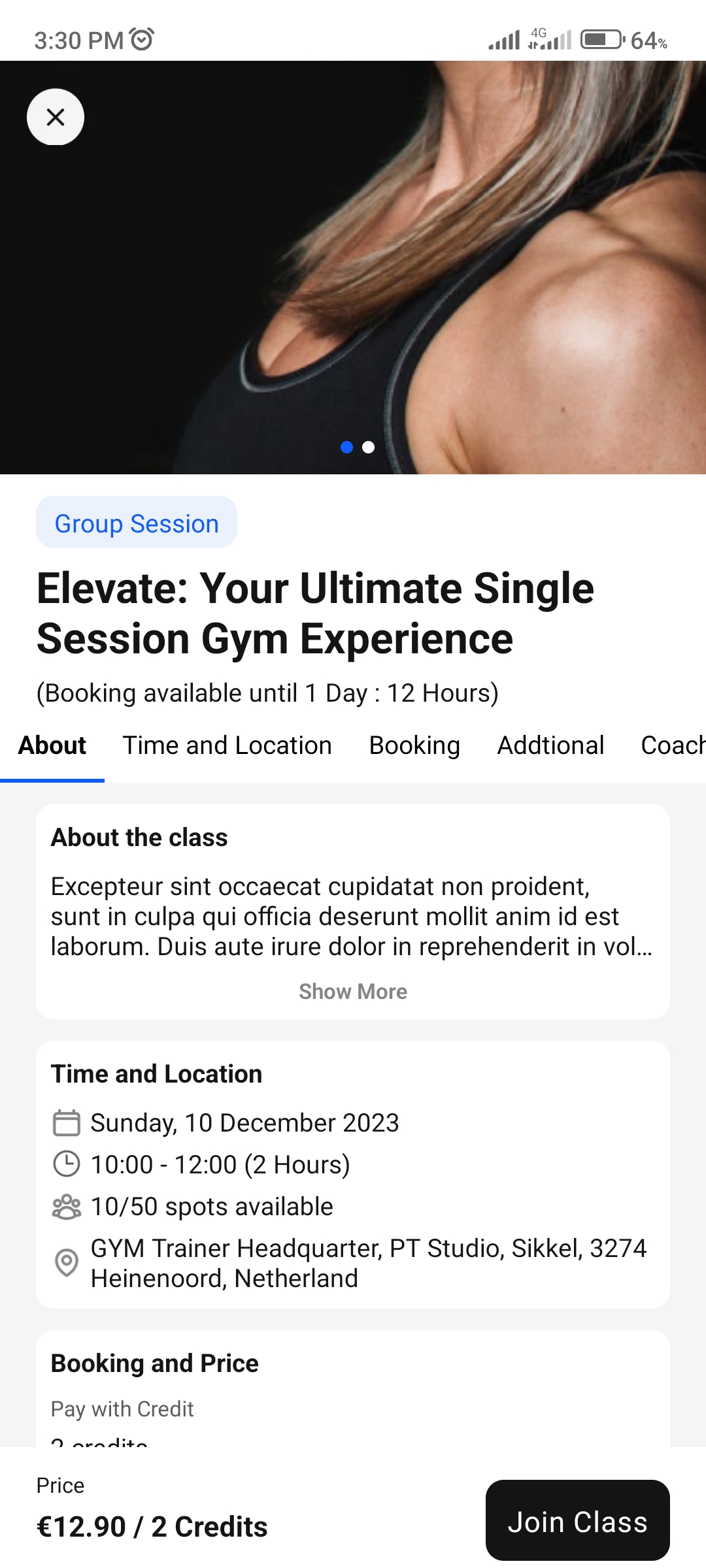Jump to the second photo indicator dot
This screenshot has height=1568, width=706.
click(x=369, y=448)
